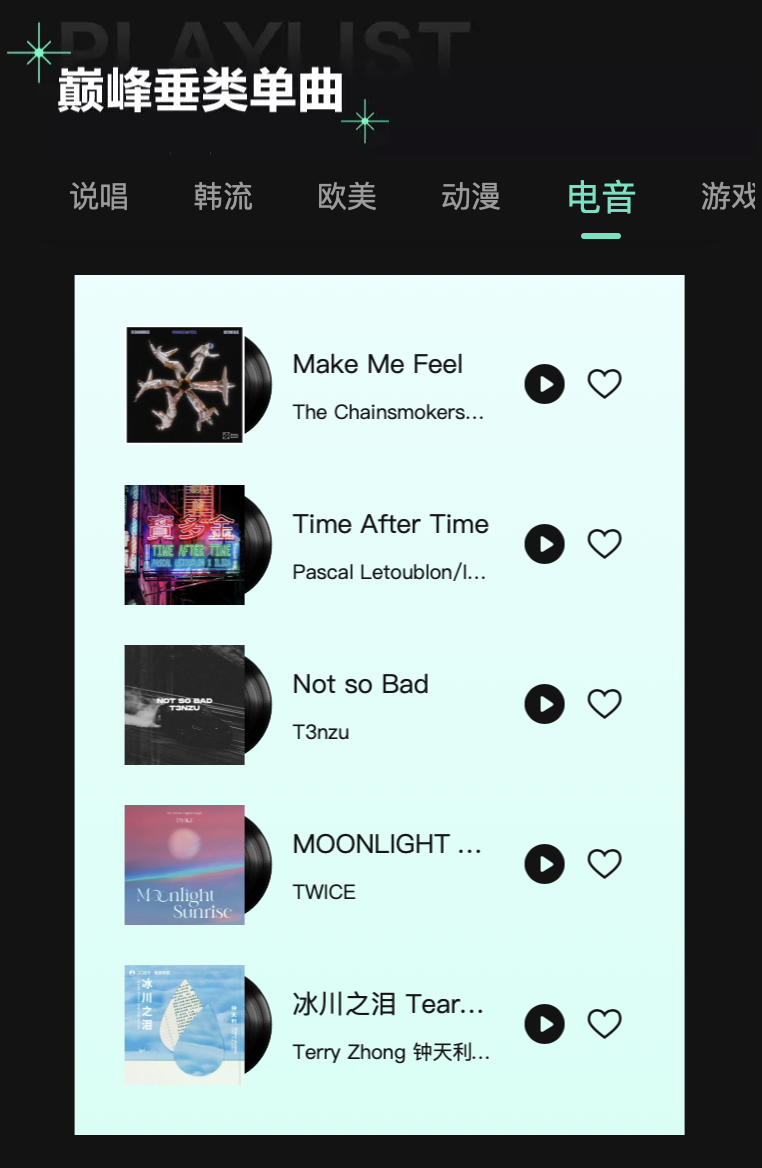Screen dimensions: 762x1168
Task: Open the Make Me Feel album cover
Action: [185, 385]
